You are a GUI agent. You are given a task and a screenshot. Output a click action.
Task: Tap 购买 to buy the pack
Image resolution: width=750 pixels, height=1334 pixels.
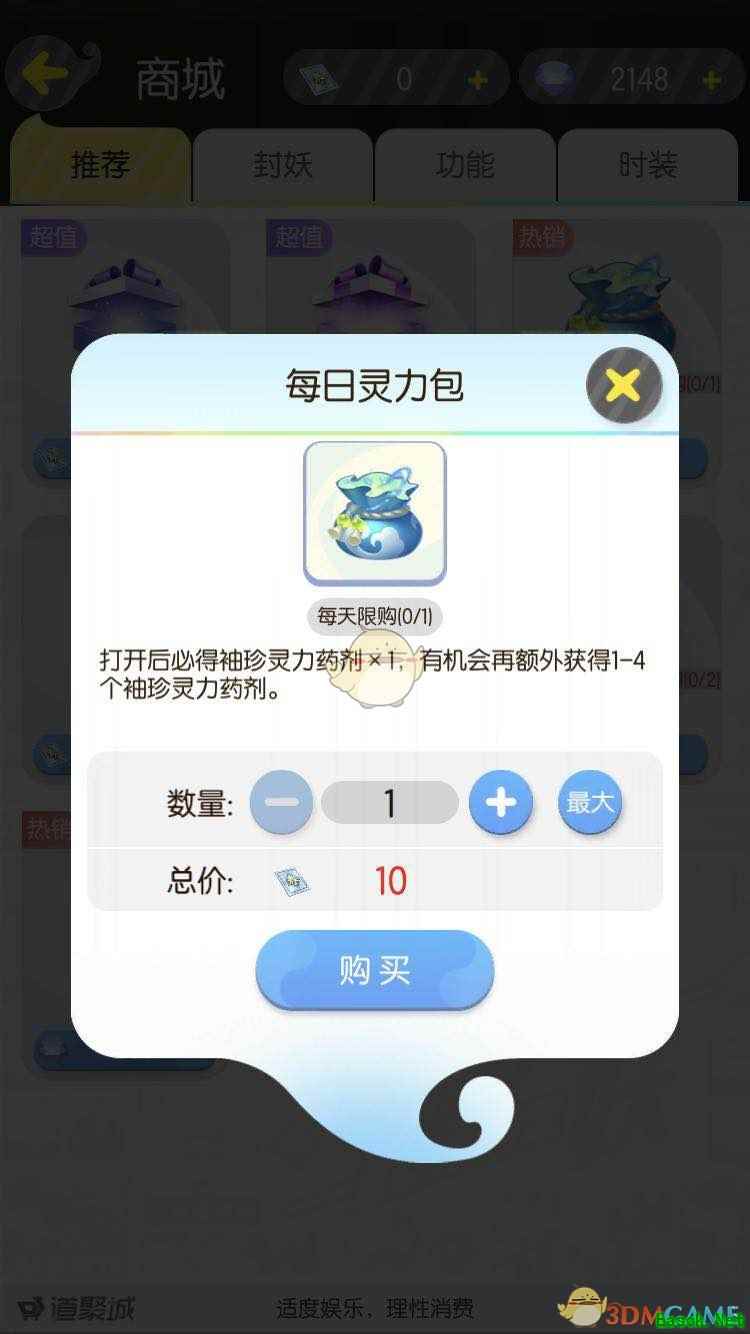pyautogui.click(x=374, y=970)
